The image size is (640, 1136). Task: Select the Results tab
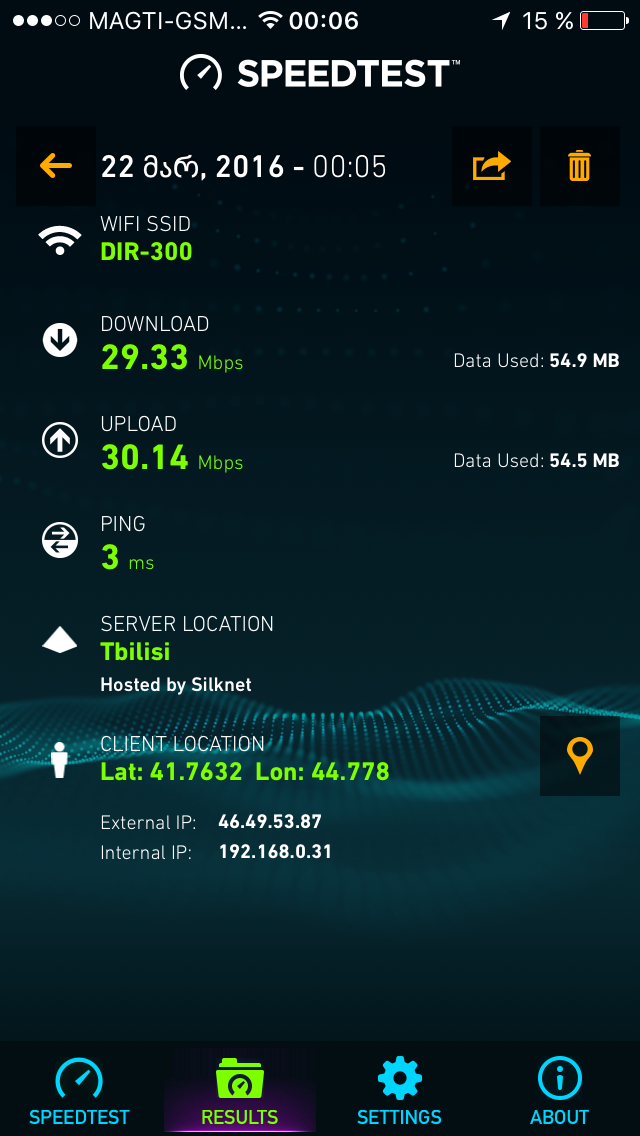pos(240,1092)
